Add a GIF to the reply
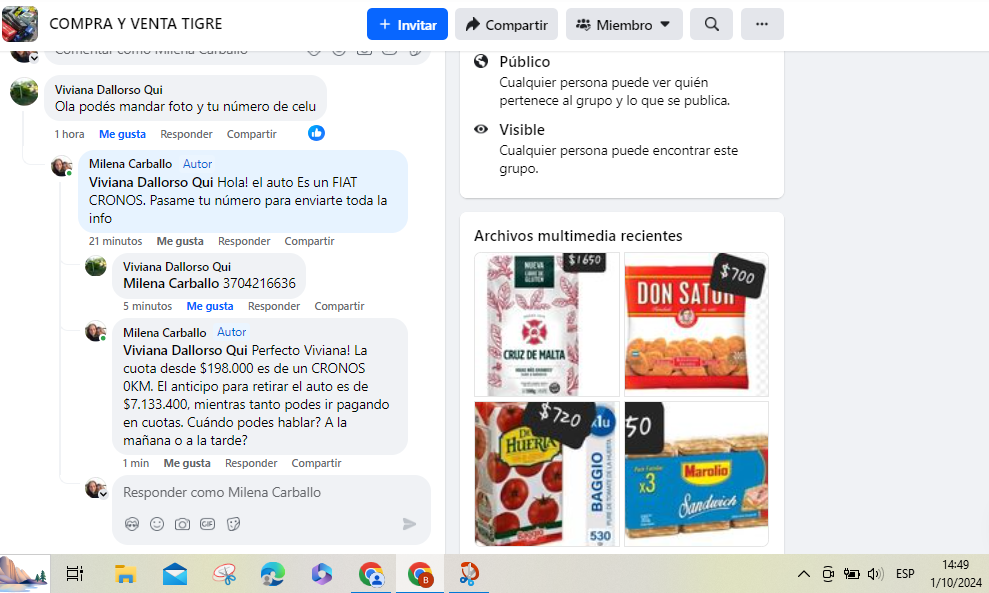The image size is (989, 593). click(208, 524)
